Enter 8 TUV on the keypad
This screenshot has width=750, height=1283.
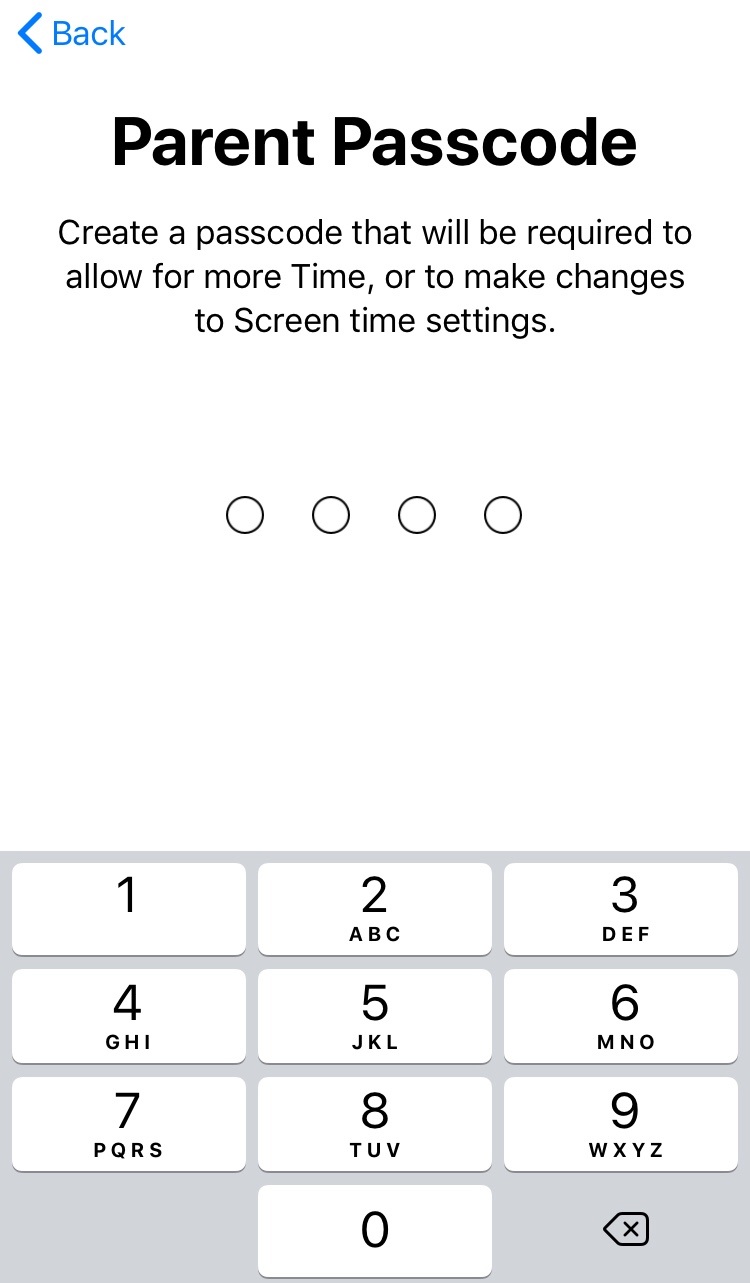tap(375, 1124)
